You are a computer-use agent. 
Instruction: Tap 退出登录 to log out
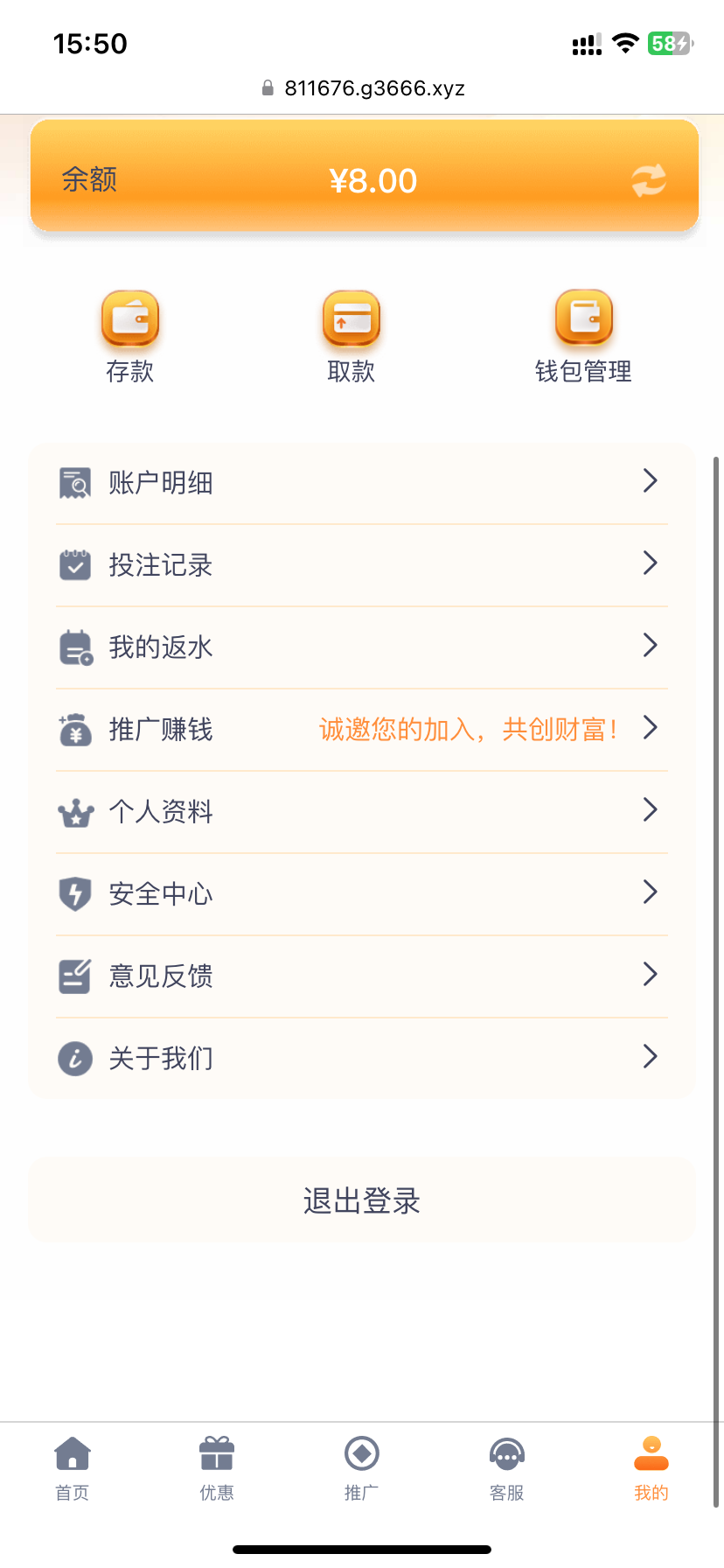pos(362,1200)
